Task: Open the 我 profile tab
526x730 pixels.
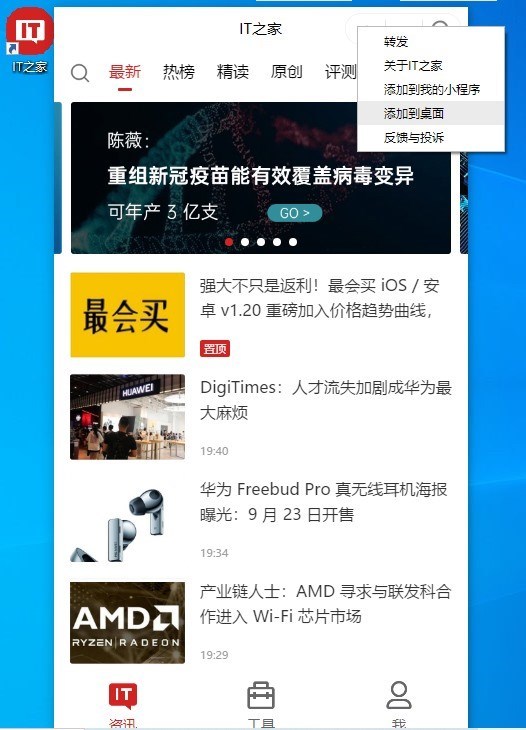Action: pyautogui.click(x=399, y=704)
